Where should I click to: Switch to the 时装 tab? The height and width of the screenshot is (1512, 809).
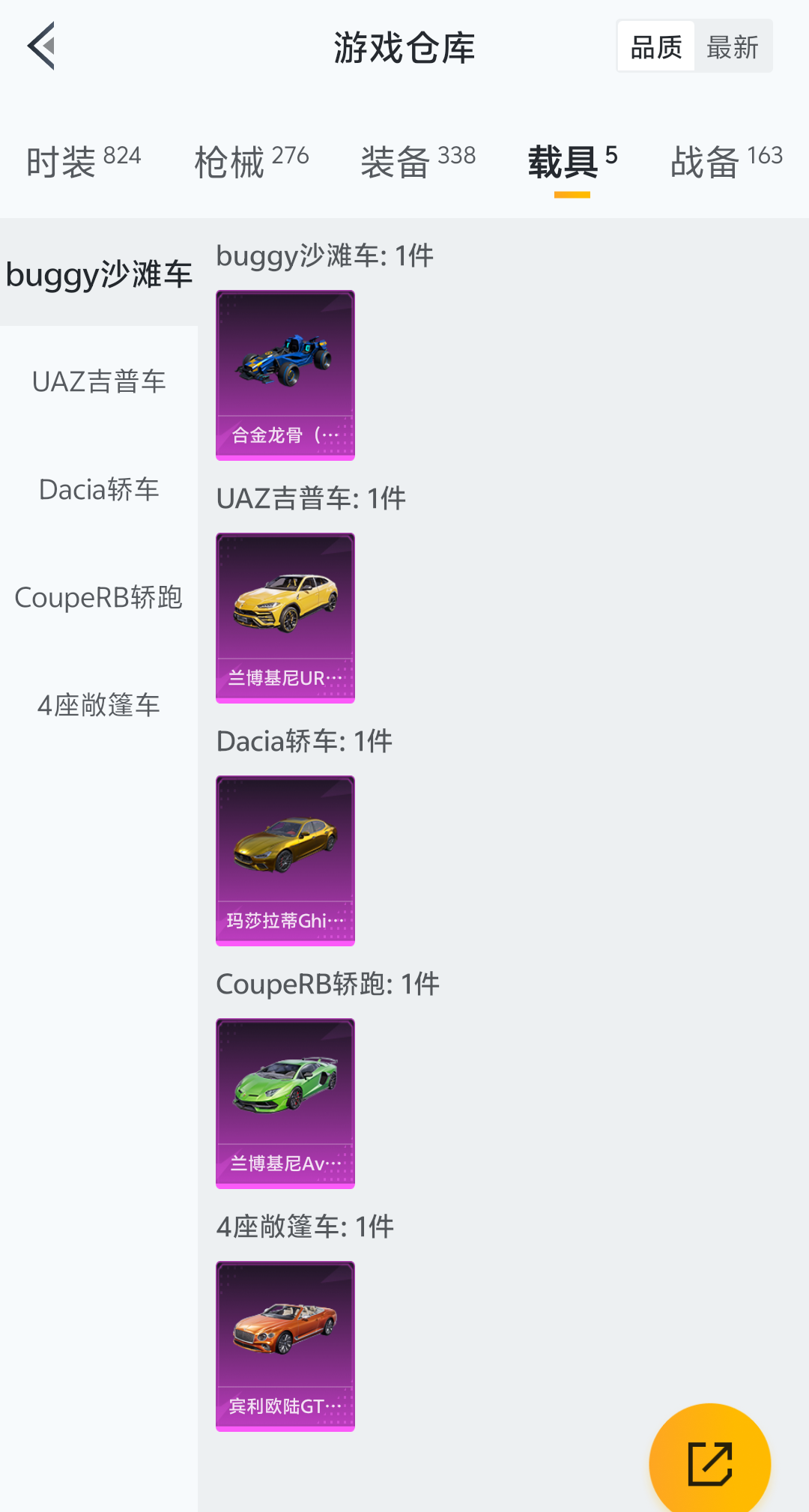(83, 161)
